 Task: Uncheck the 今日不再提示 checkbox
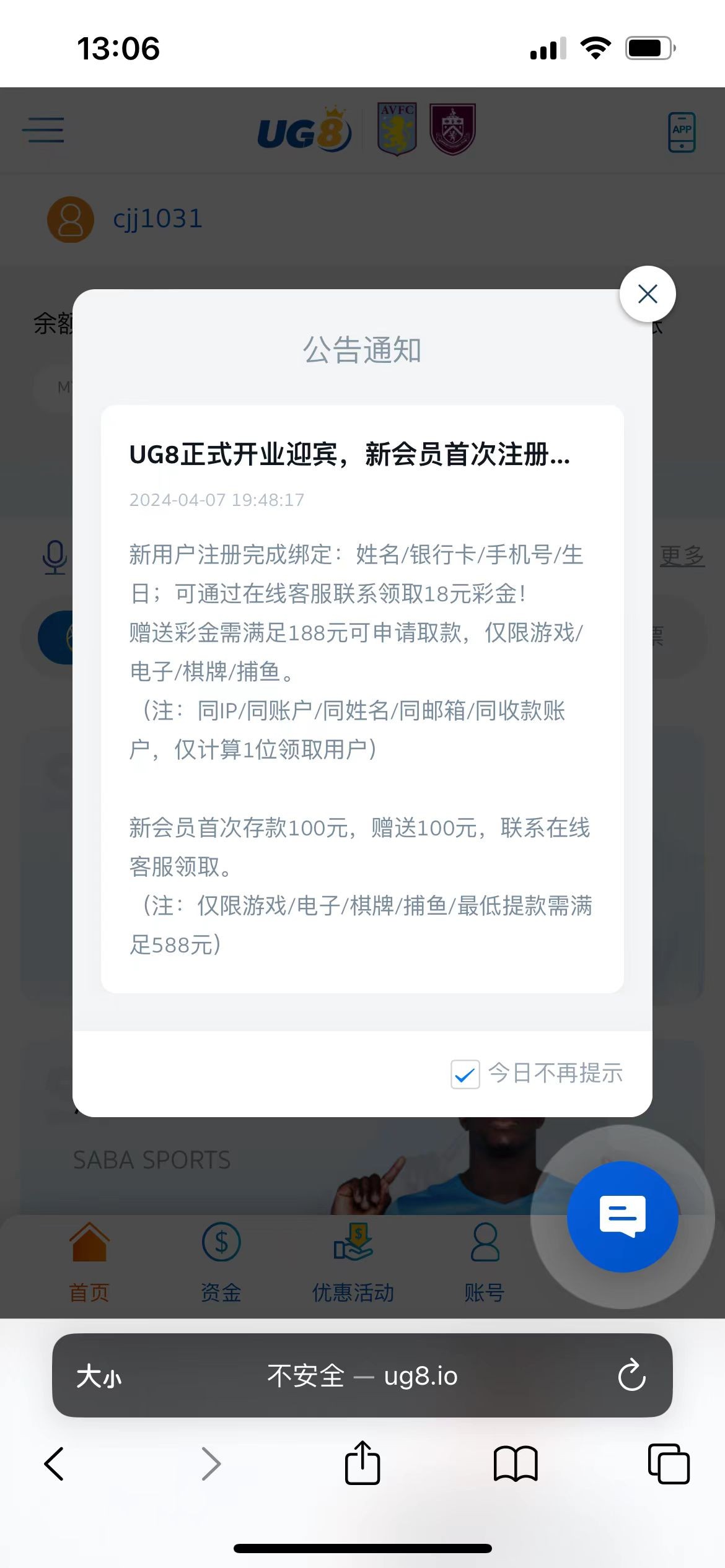[x=465, y=1074]
